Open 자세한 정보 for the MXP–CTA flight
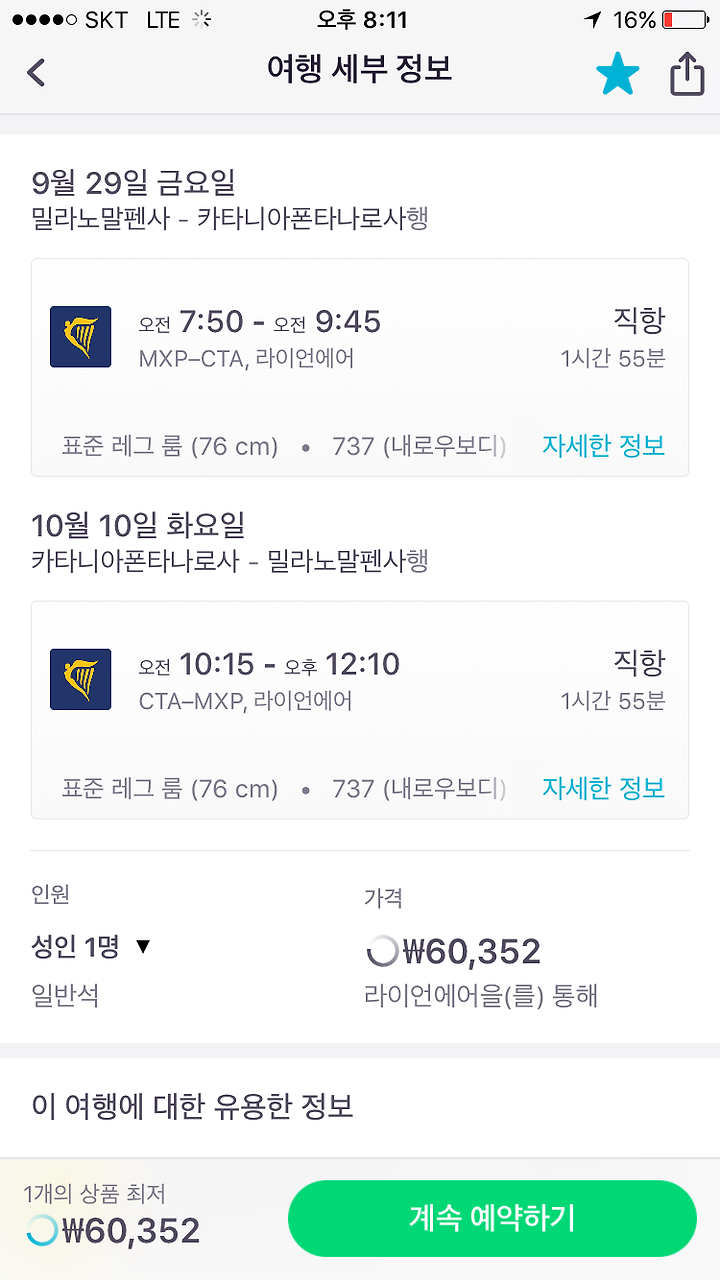Viewport: 720px width, 1280px height. pyautogui.click(x=604, y=446)
